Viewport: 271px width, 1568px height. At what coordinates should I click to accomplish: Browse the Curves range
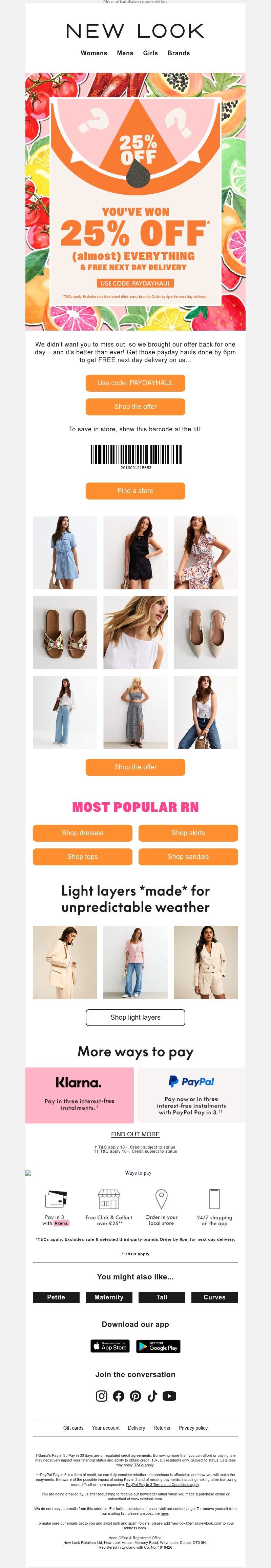click(214, 1297)
